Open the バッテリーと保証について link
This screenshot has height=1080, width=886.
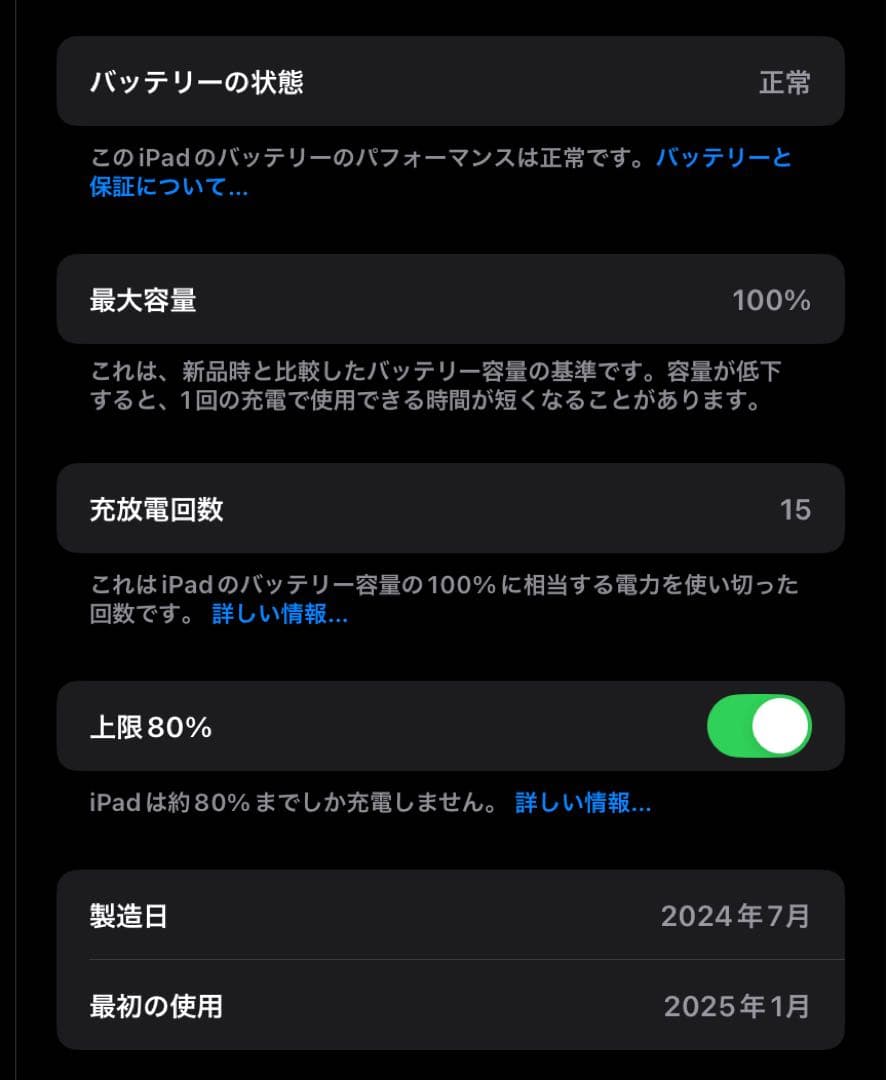click(723, 156)
